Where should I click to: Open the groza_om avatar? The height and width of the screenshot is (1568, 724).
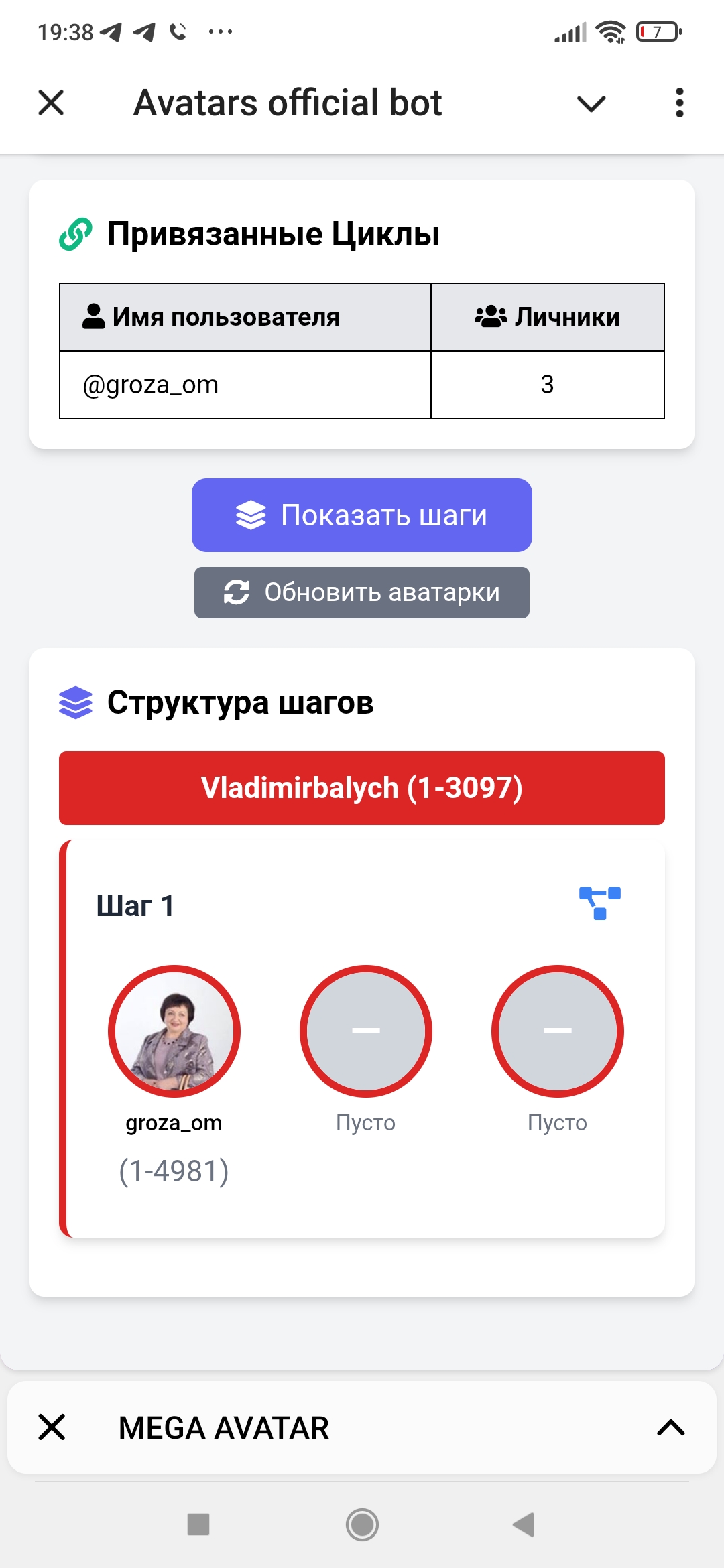click(174, 1031)
